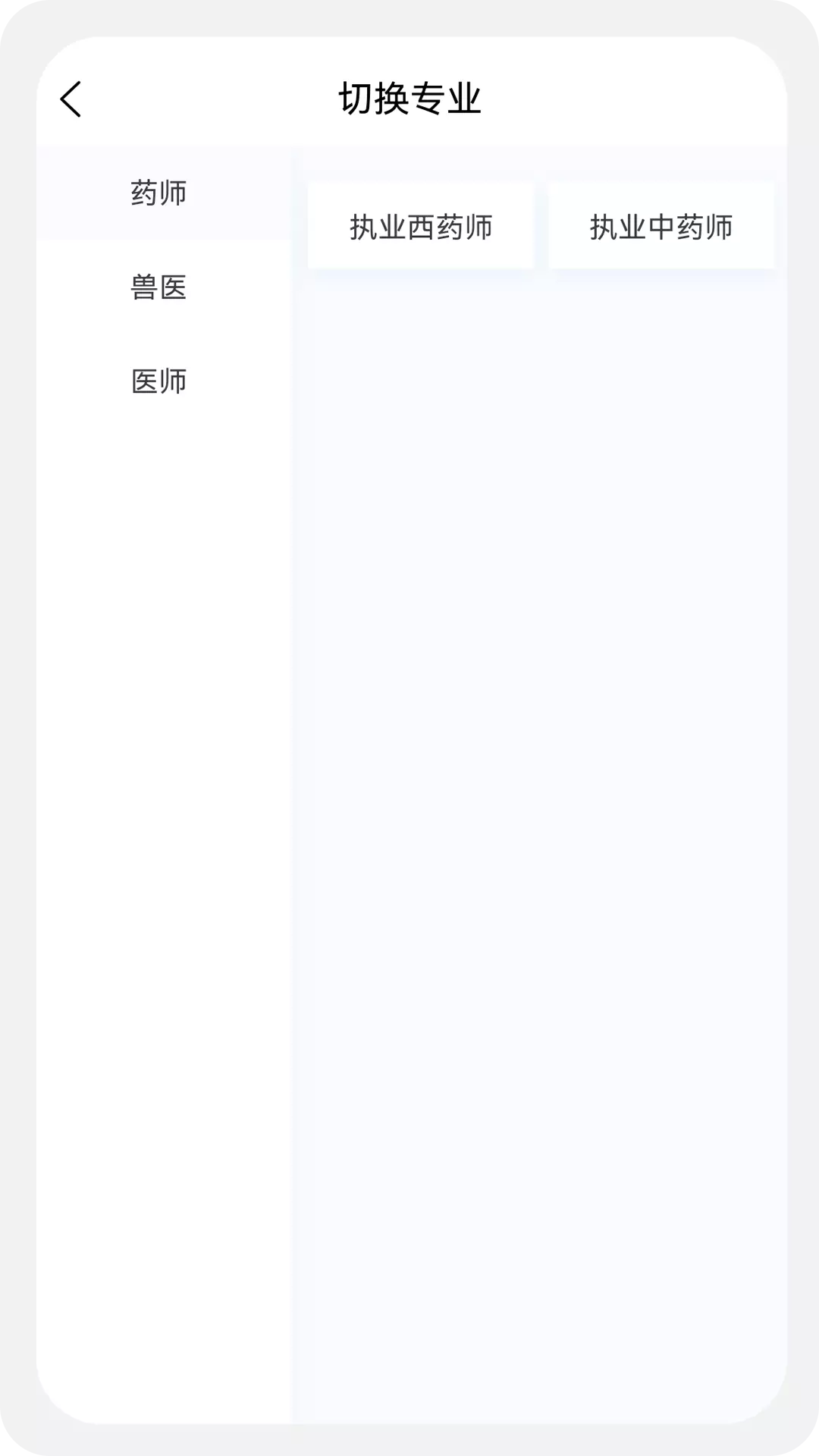This screenshot has height=1456, width=819.
Task: Choose 执业中药师 specialty
Action: 661,226
